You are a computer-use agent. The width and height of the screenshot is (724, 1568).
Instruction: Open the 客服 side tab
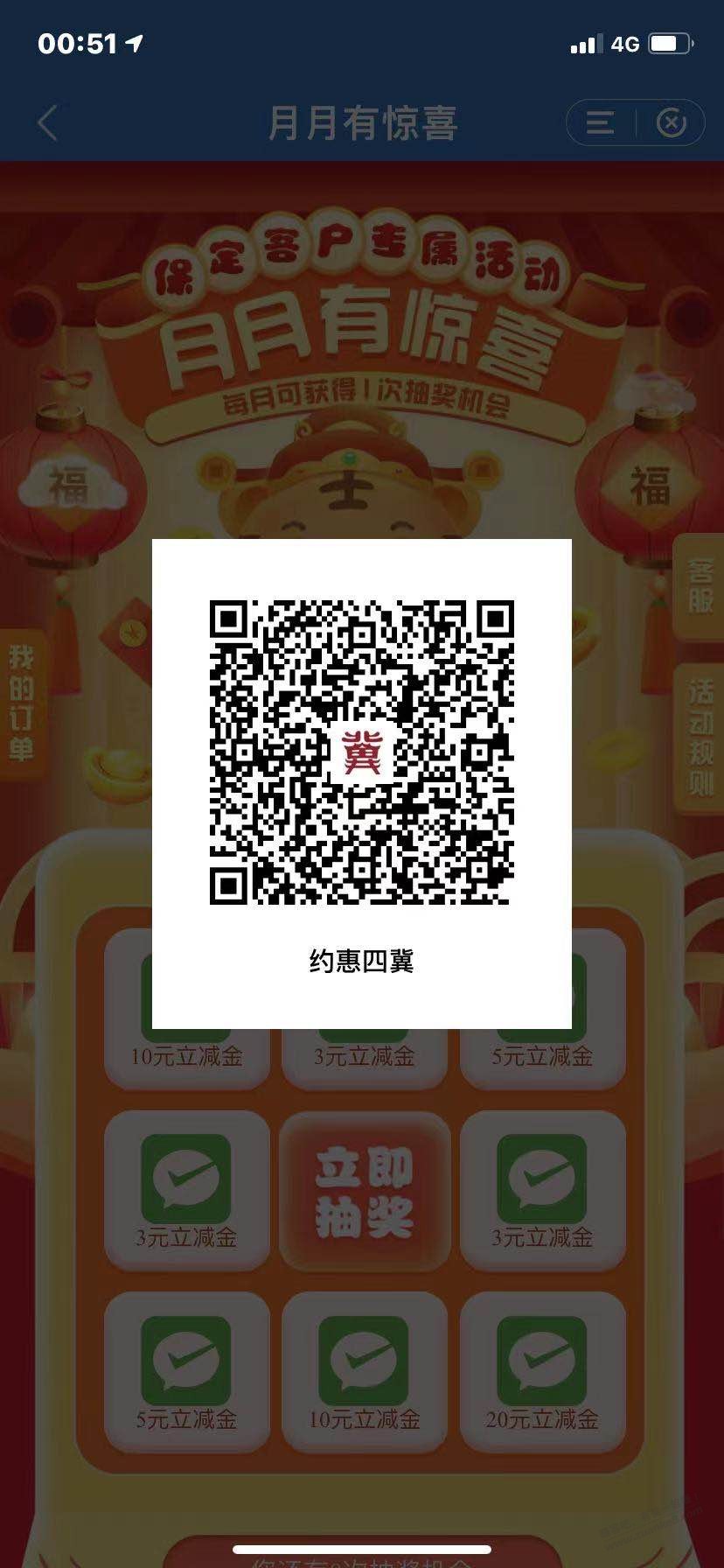coord(700,587)
